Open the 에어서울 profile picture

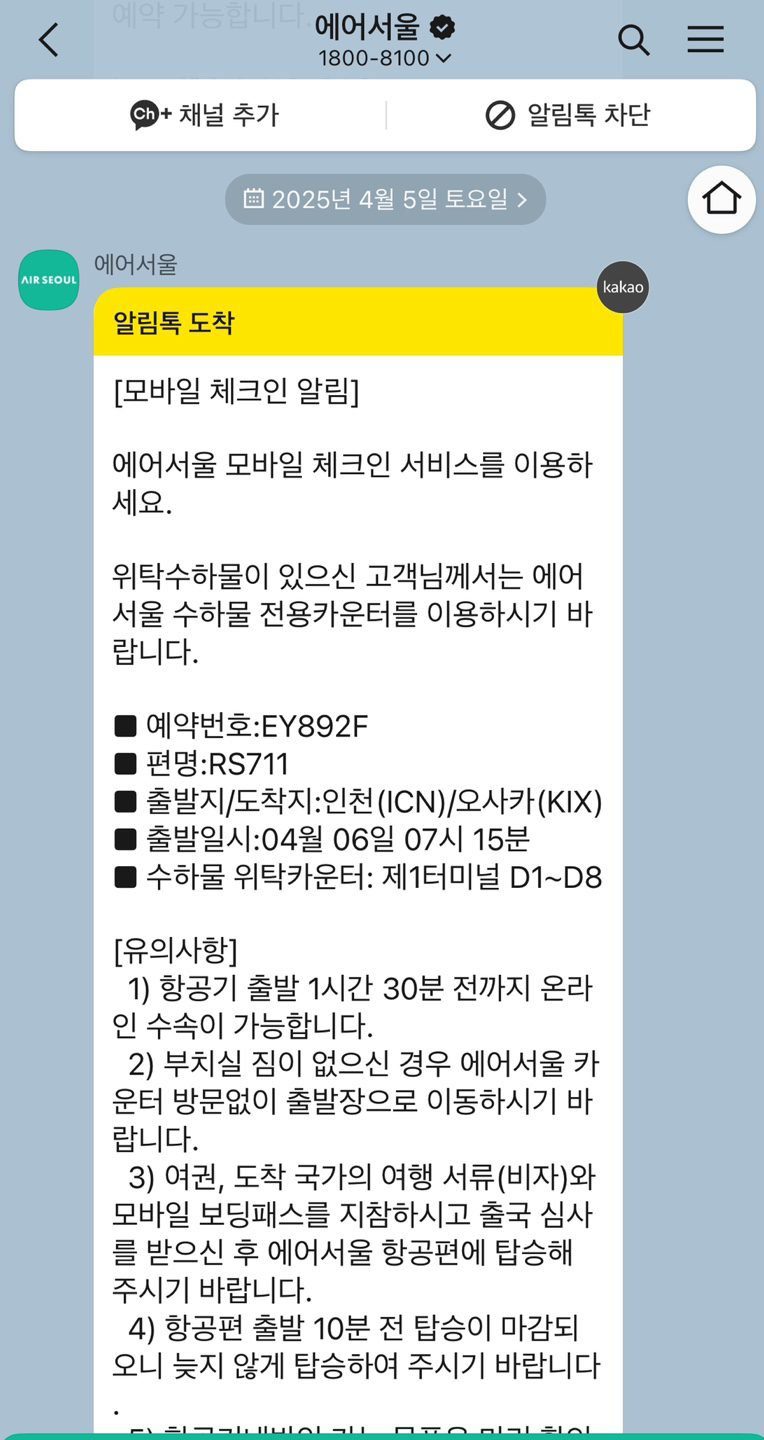(49, 280)
